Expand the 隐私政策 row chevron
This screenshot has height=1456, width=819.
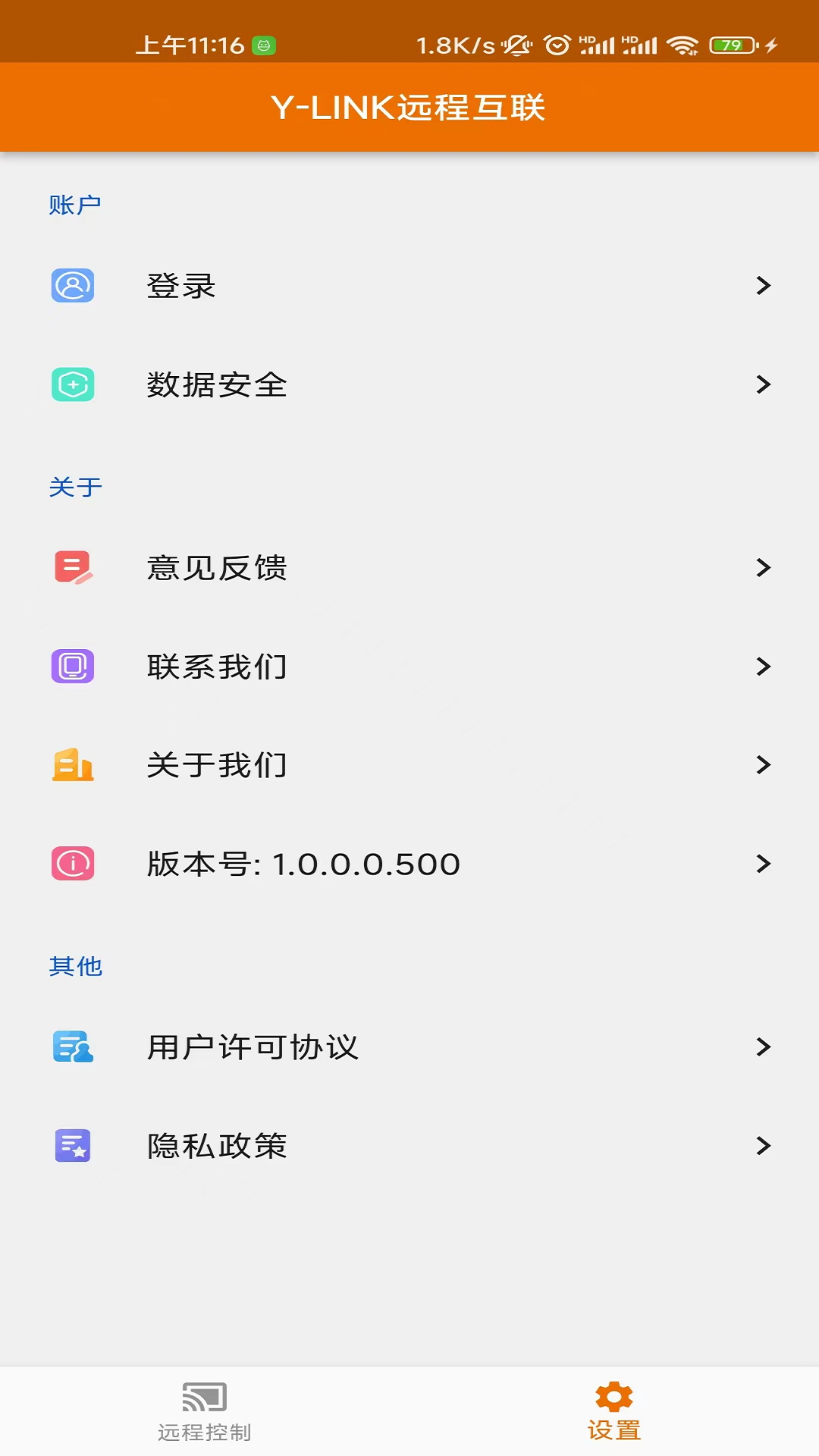pos(763,1147)
